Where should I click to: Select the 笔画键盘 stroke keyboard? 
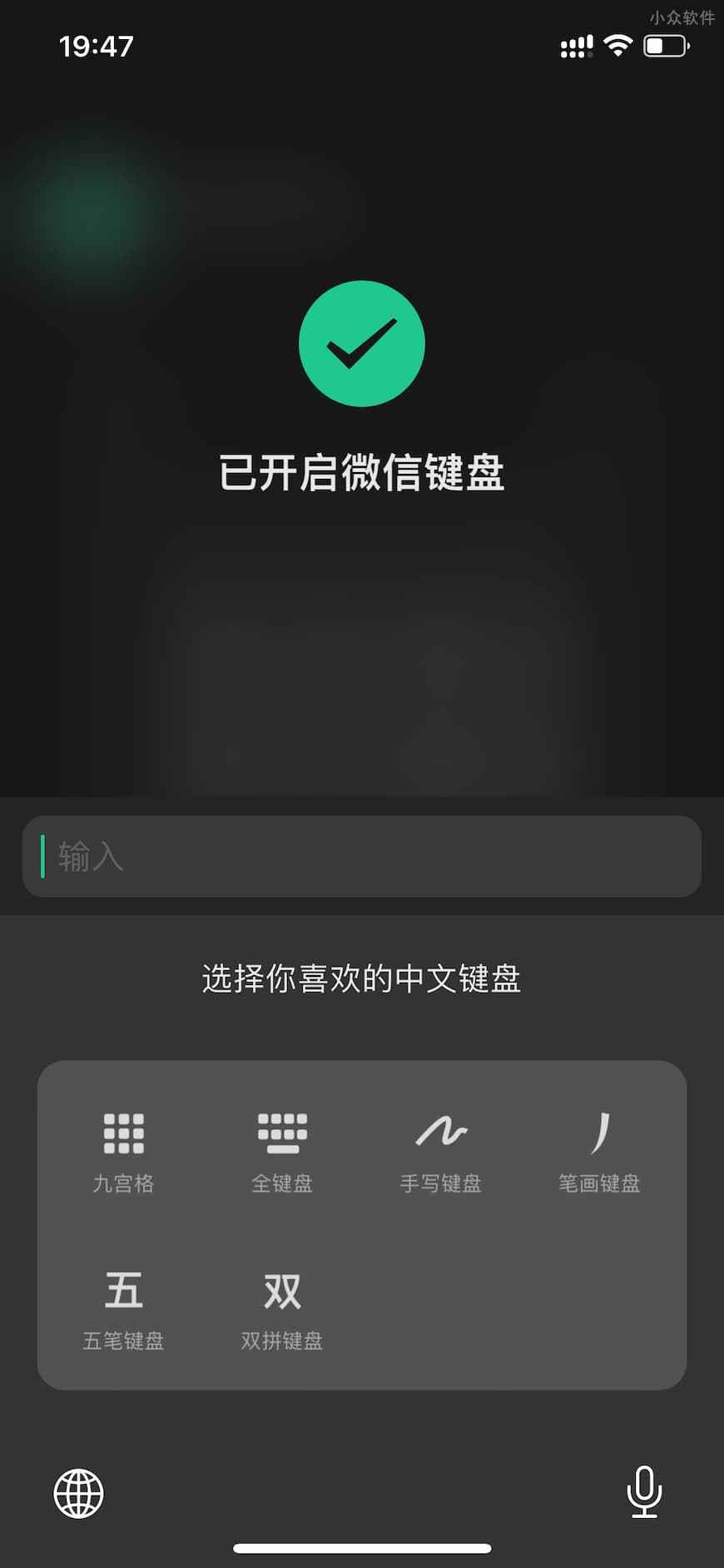tap(599, 1149)
